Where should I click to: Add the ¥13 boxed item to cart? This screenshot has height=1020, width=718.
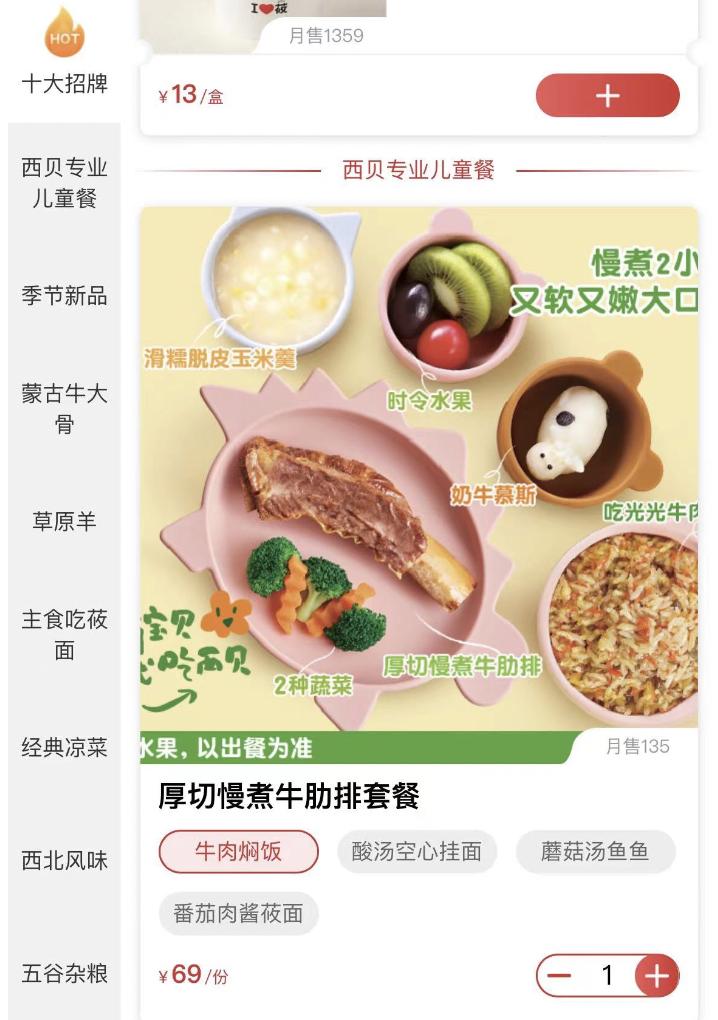tap(607, 96)
